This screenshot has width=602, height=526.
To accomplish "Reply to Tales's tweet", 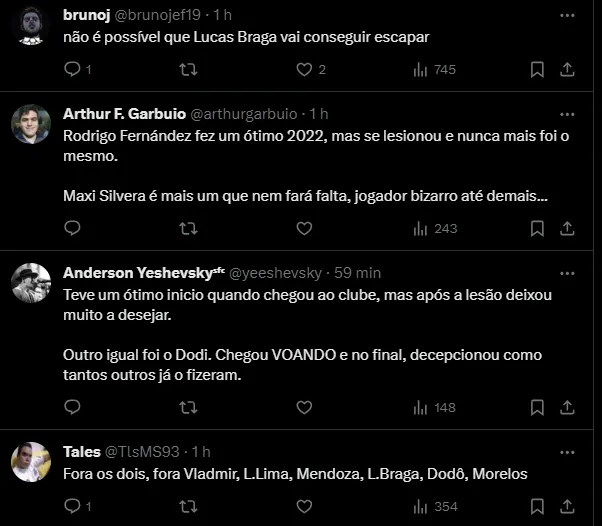I will tap(72, 507).
